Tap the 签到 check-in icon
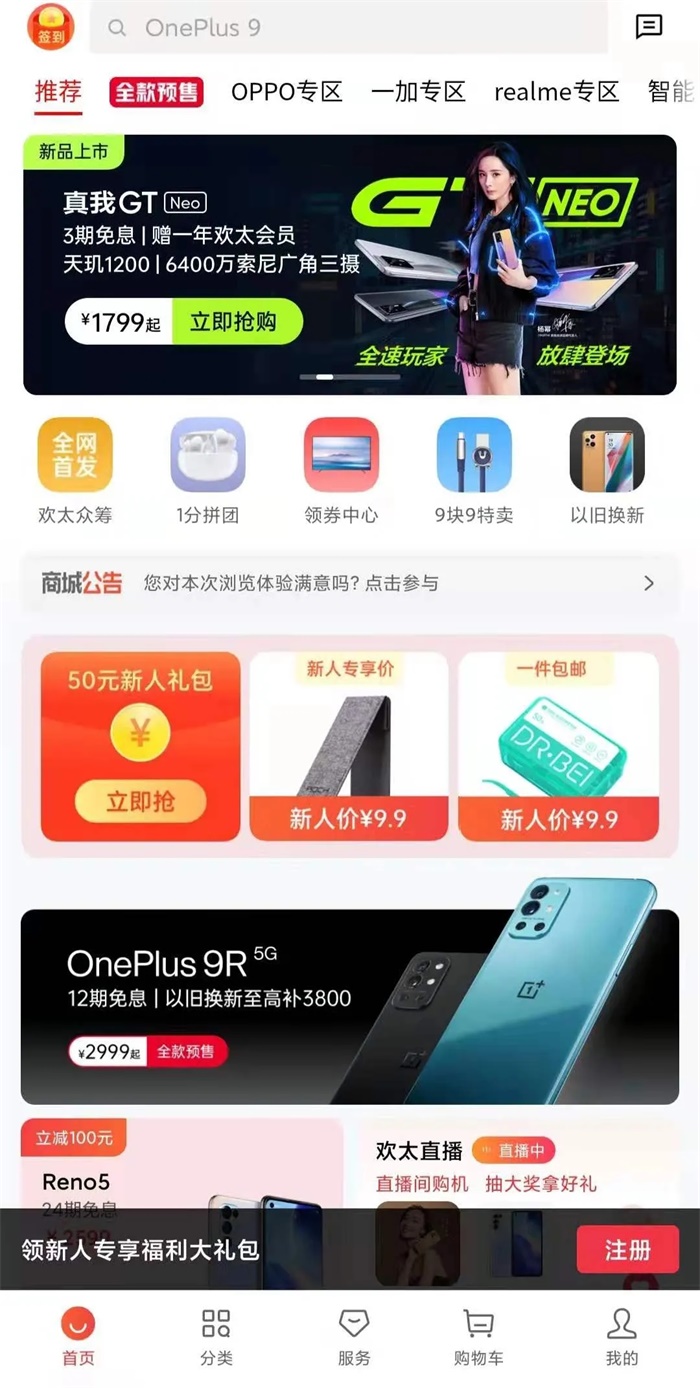700x1388 pixels. point(50,27)
